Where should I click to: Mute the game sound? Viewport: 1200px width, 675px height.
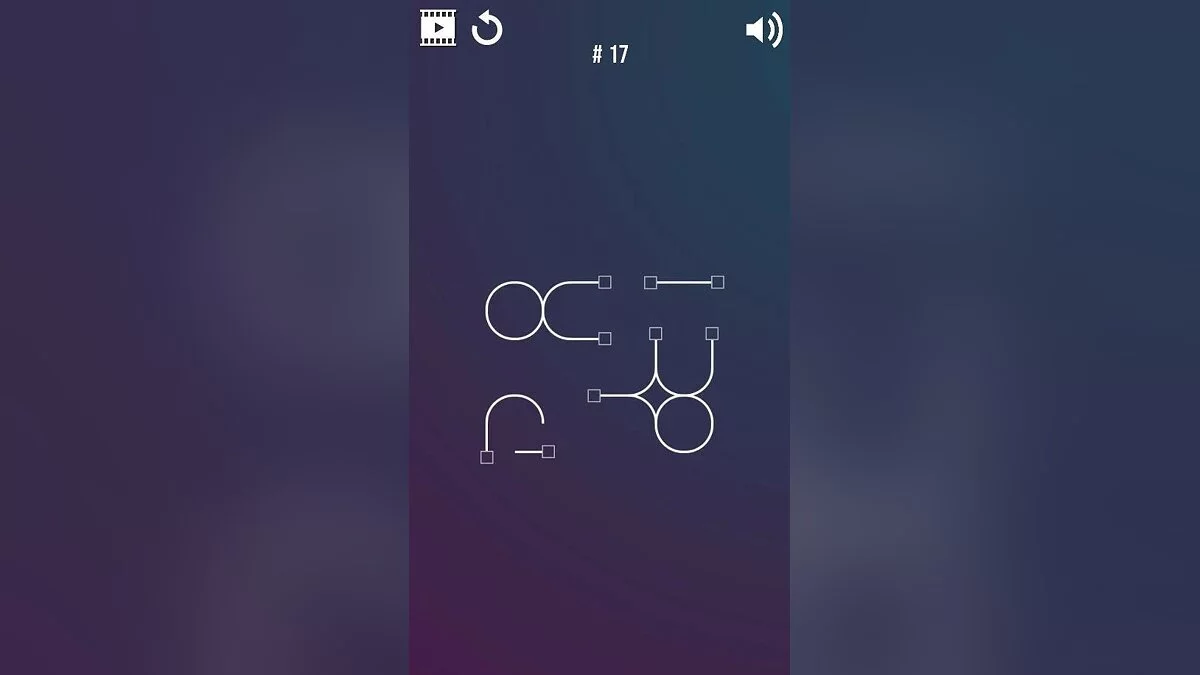tap(764, 30)
